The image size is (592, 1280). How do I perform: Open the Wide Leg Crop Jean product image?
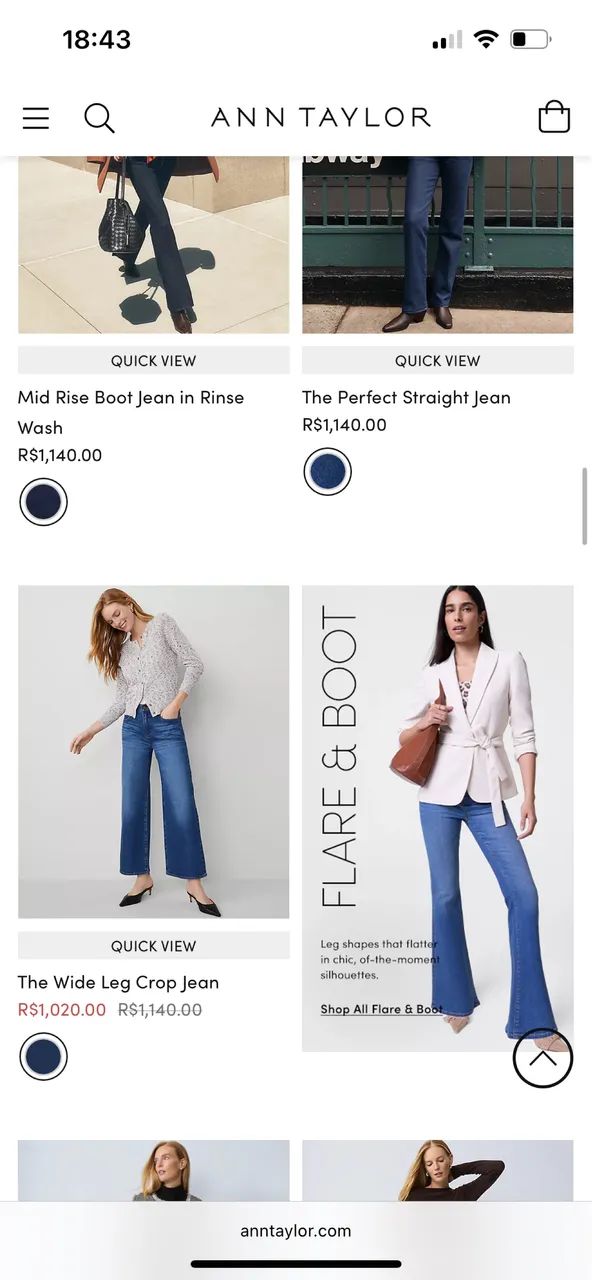(x=154, y=752)
